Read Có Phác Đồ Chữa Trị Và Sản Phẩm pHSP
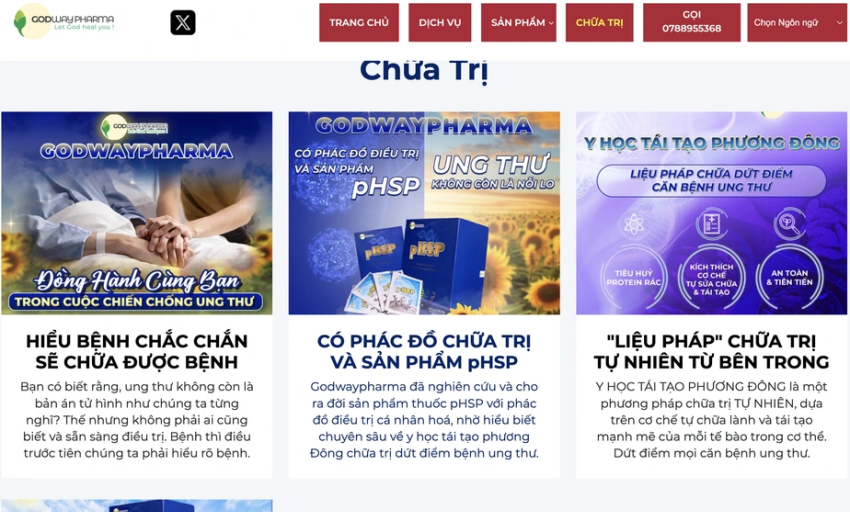 point(424,351)
